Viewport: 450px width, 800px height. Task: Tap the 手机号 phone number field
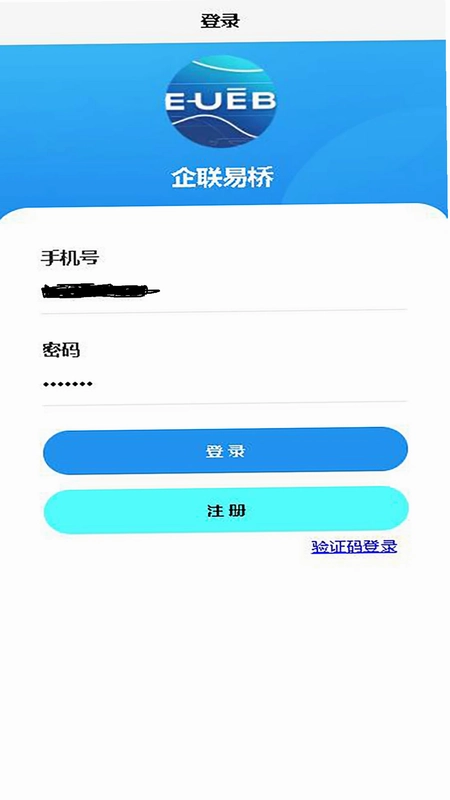click(224, 292)
